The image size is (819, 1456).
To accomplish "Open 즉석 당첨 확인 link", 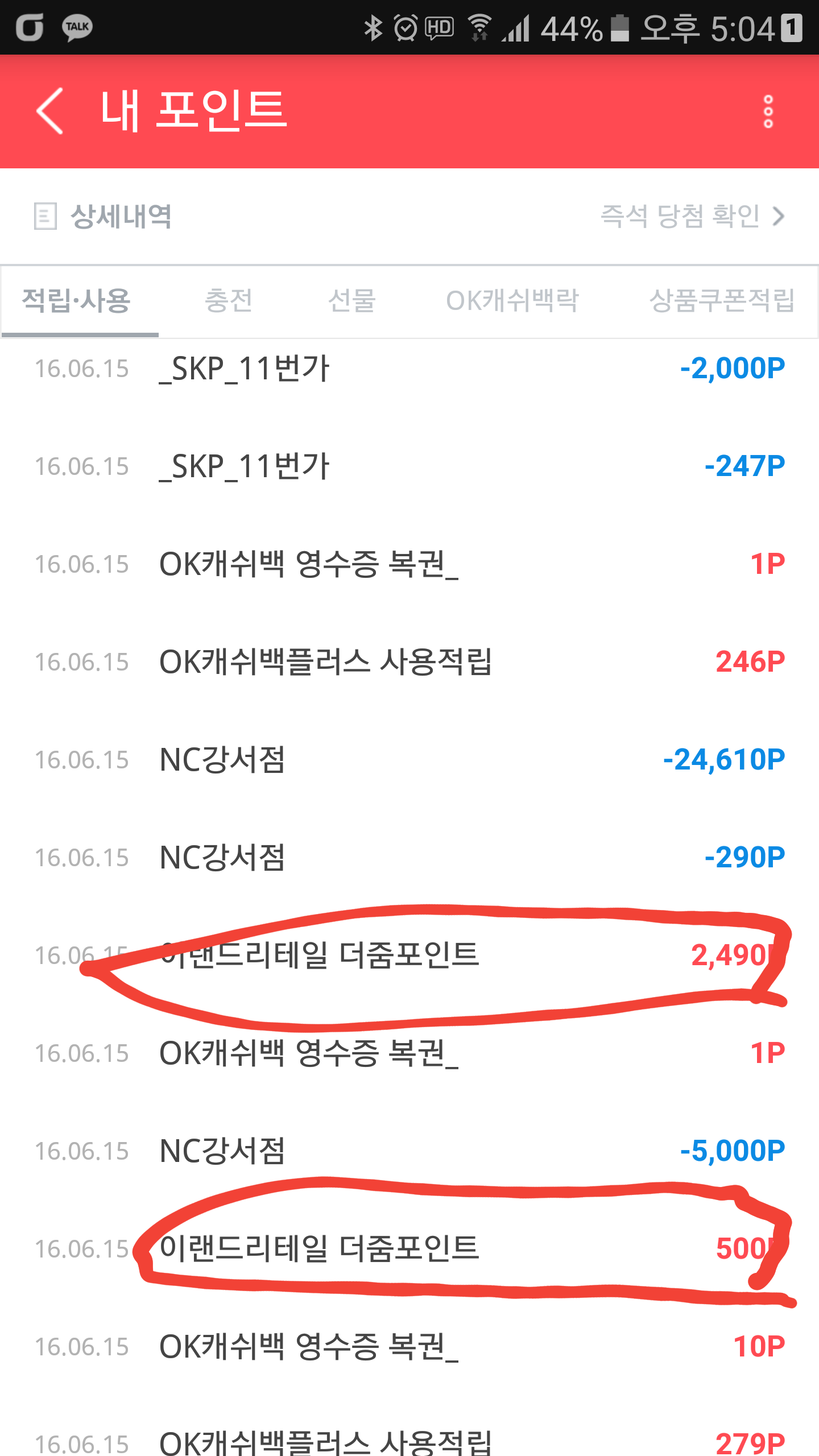I will point(692,216).
